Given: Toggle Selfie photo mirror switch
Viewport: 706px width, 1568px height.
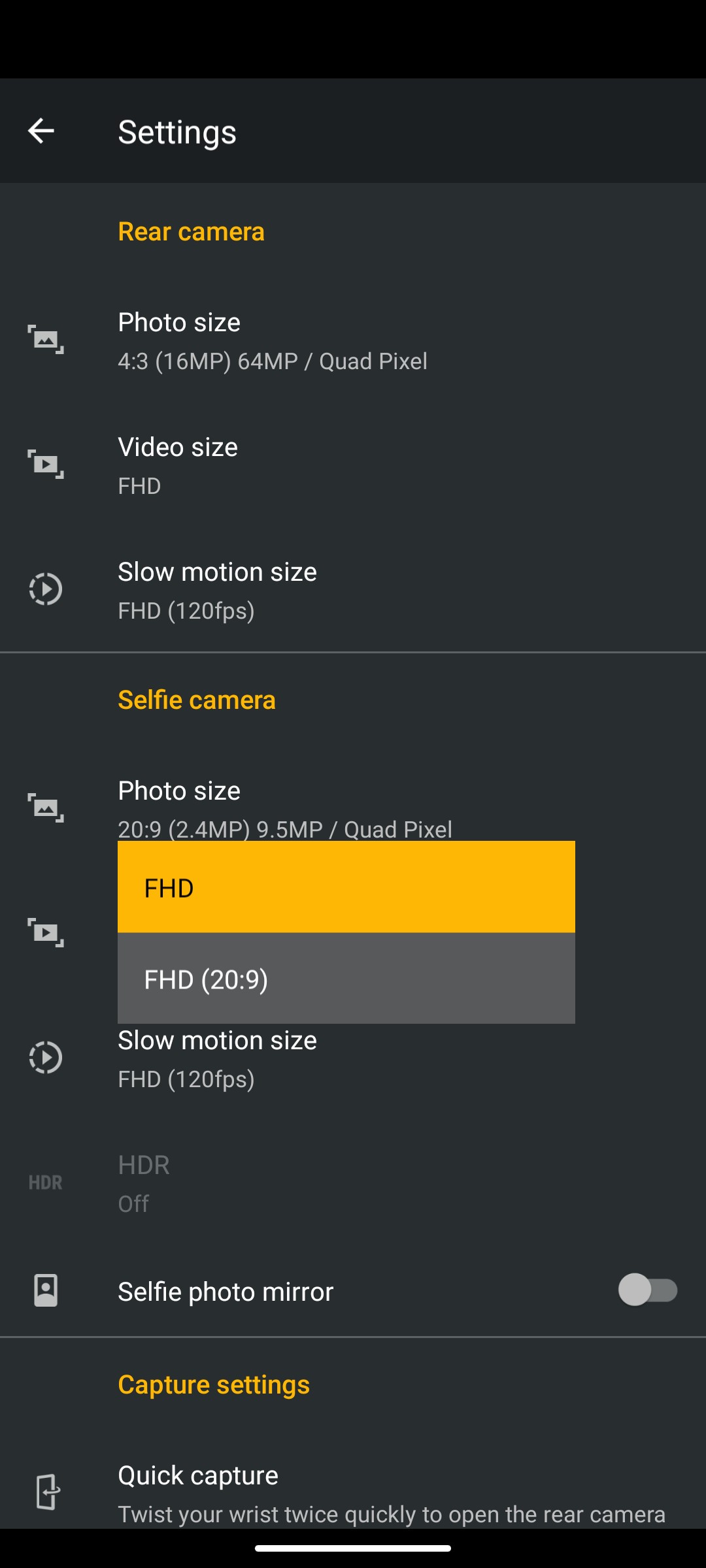Looking at the screenshot, I should pyautogui.click(x=648, y=1290).
